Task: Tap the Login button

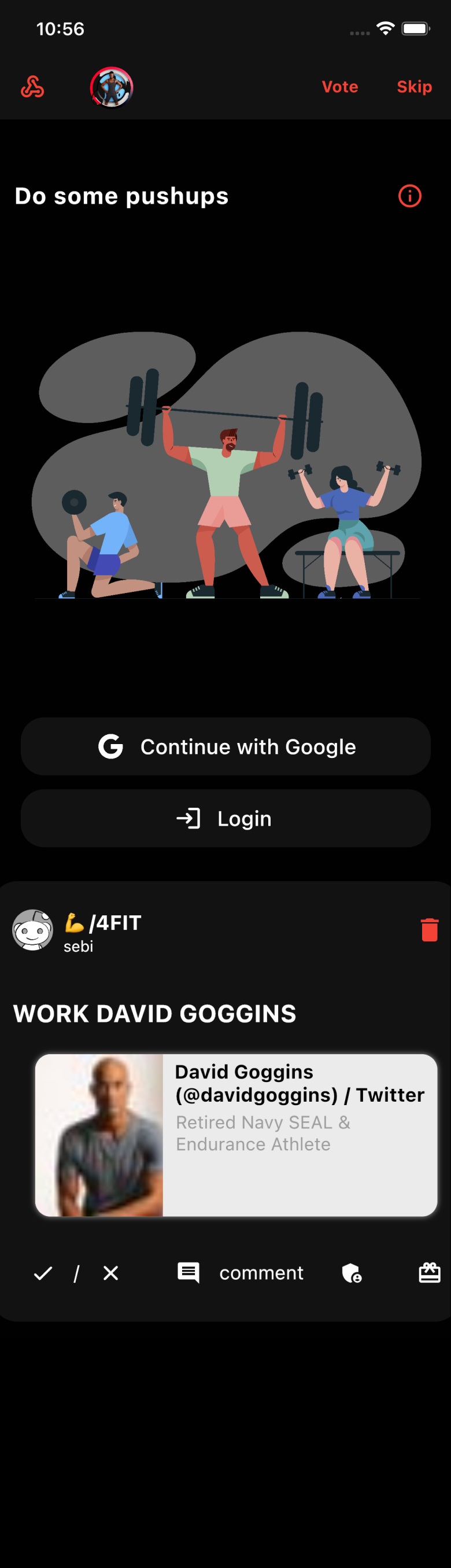Action: [x=226, y=818]
